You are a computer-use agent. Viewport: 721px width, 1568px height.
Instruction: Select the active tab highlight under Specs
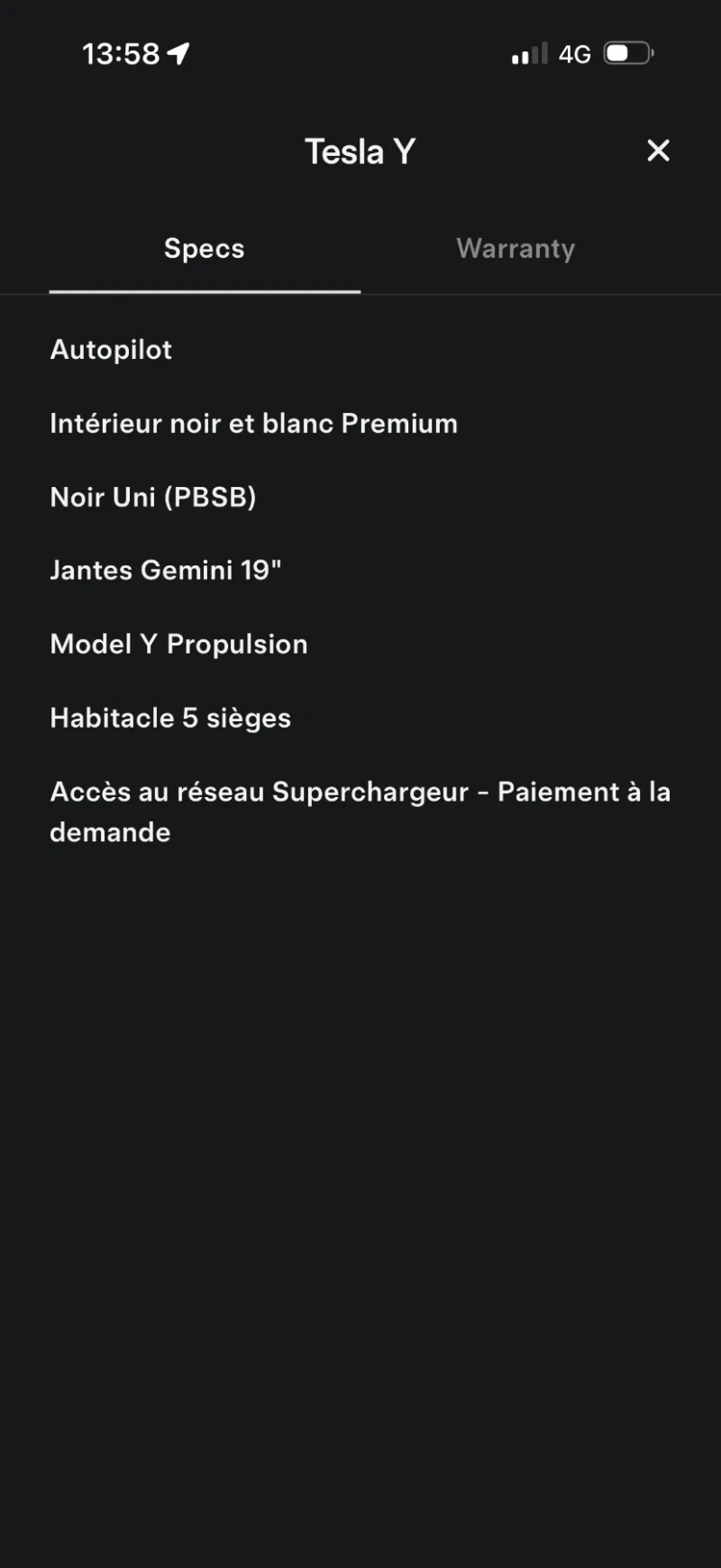(x=204, y=291)
